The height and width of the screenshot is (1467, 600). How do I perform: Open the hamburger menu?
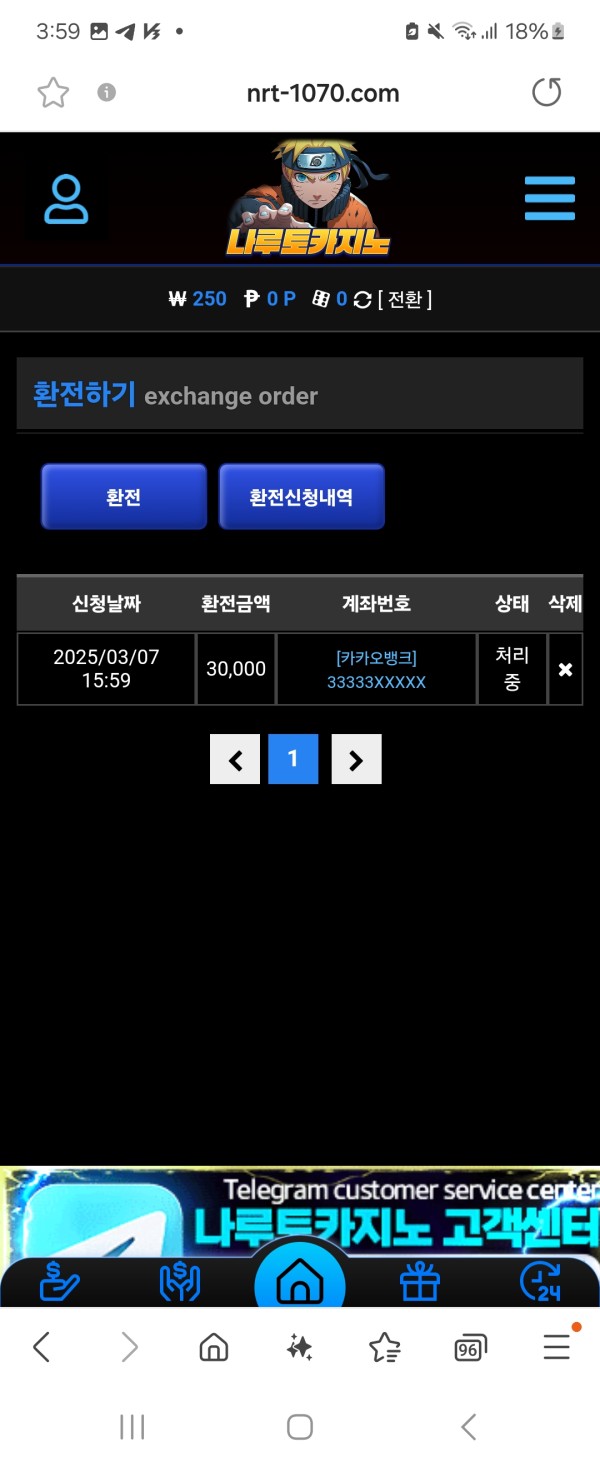549,198
